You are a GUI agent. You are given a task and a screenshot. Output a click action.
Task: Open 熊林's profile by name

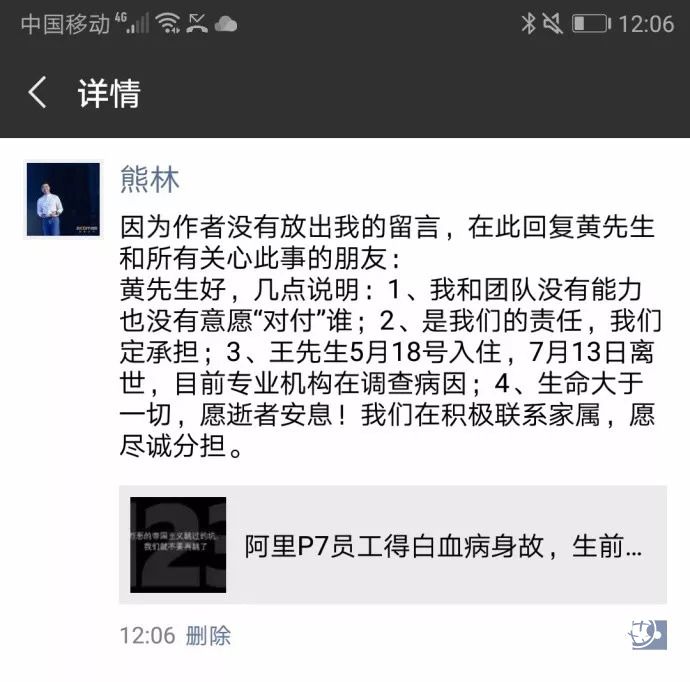click(x=149, y=180)
